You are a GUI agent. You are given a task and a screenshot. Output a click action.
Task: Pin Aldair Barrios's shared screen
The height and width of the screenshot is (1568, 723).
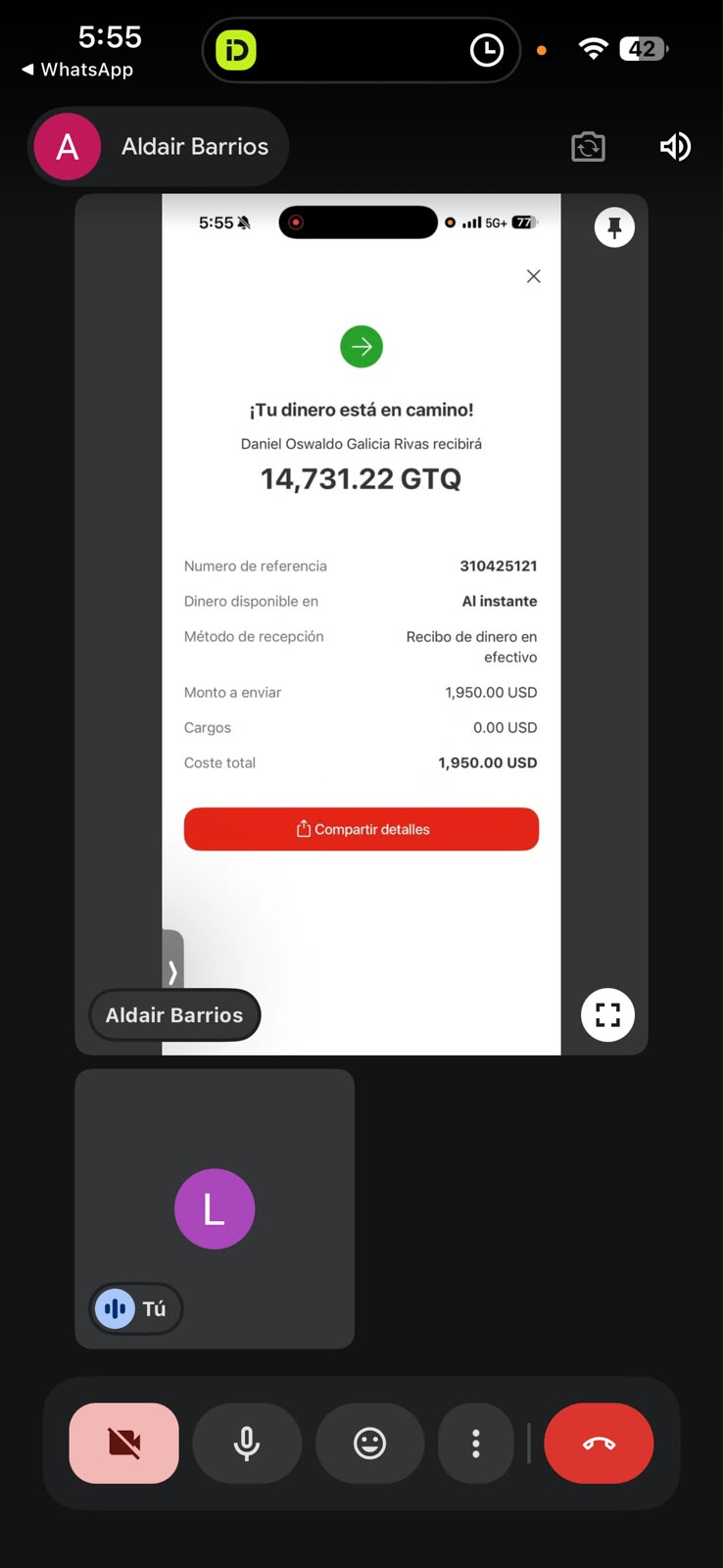click(x=614, y=227)
